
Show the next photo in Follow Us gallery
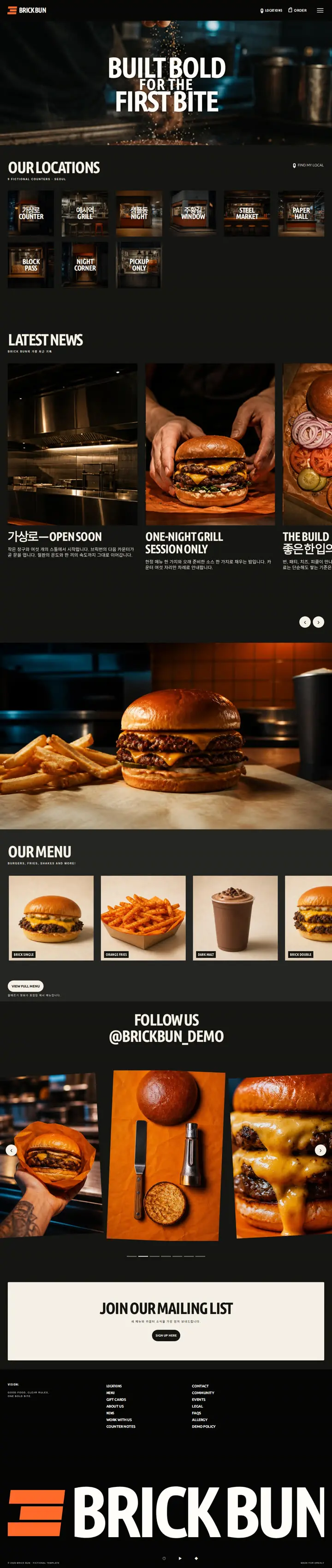click(x=320, y=1150)
